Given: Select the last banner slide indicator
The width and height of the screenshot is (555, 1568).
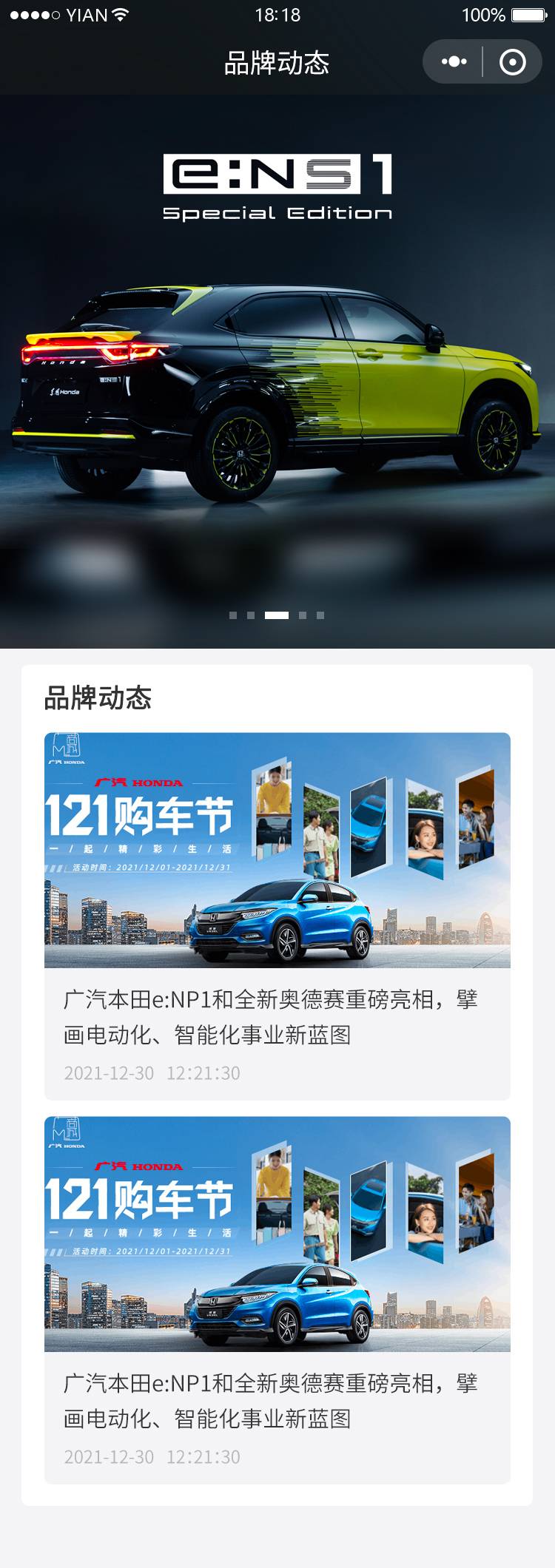Looking at the screenshot, I should coord(320,615).
